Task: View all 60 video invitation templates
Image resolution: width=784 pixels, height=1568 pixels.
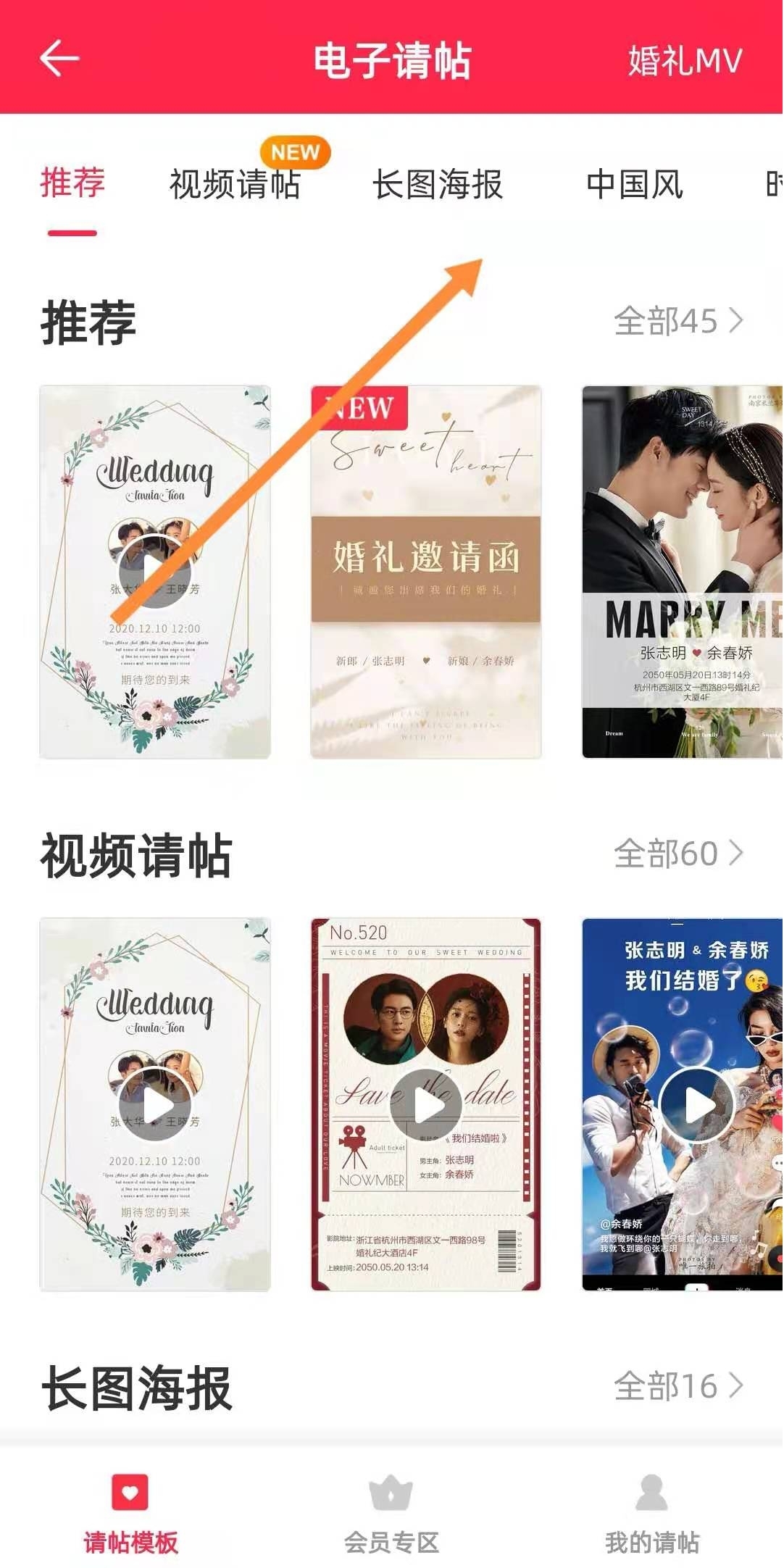Action: tap(678, 853)
